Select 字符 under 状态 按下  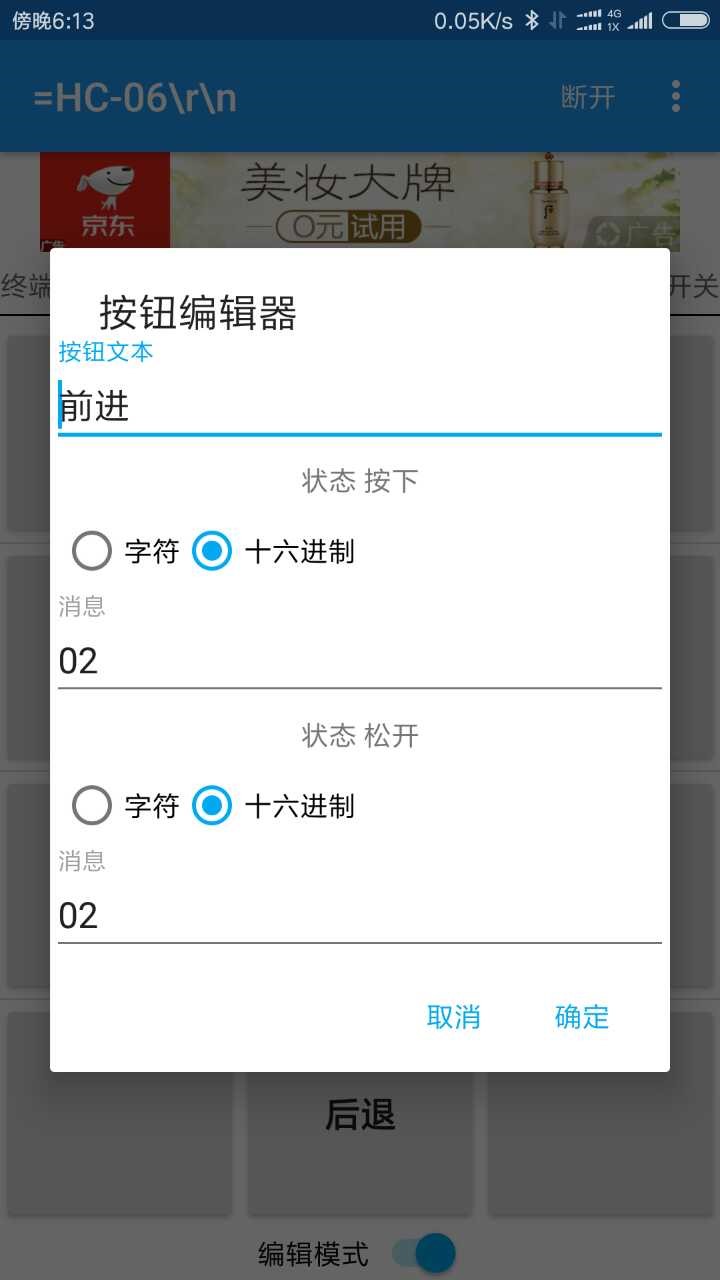tap(125, 551)
